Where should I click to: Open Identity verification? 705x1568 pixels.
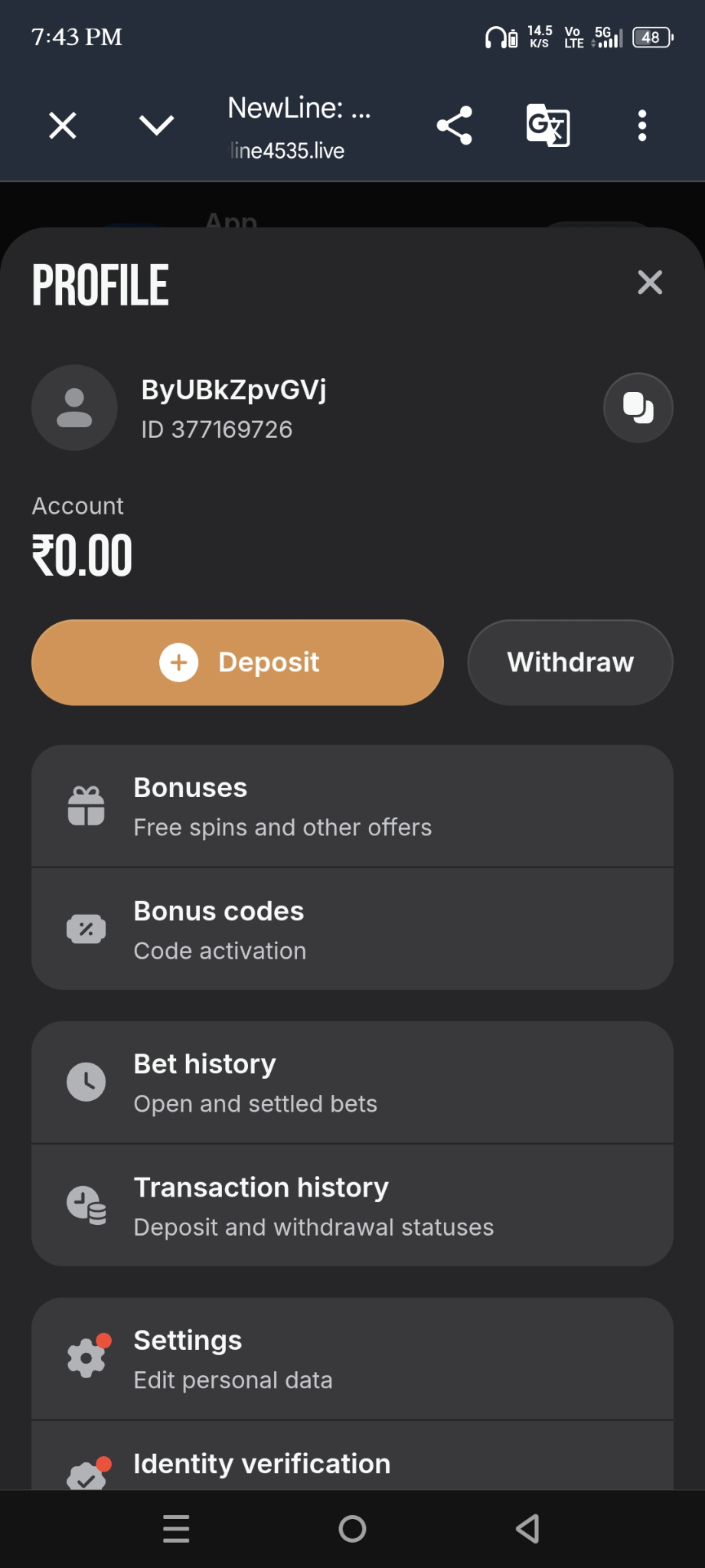click(x=352, y=1456)
